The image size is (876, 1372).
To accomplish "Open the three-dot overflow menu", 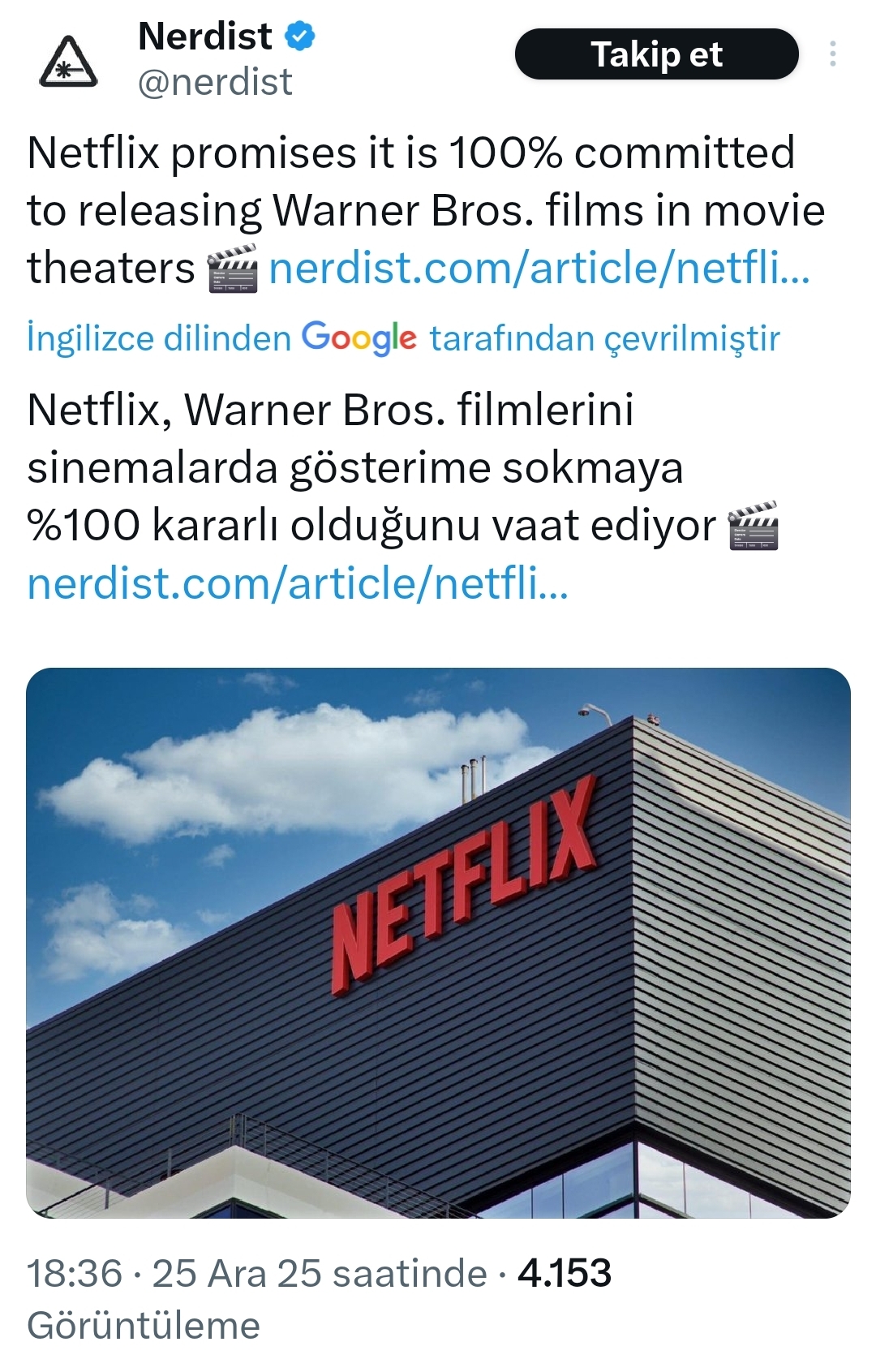I will [832, 54].
